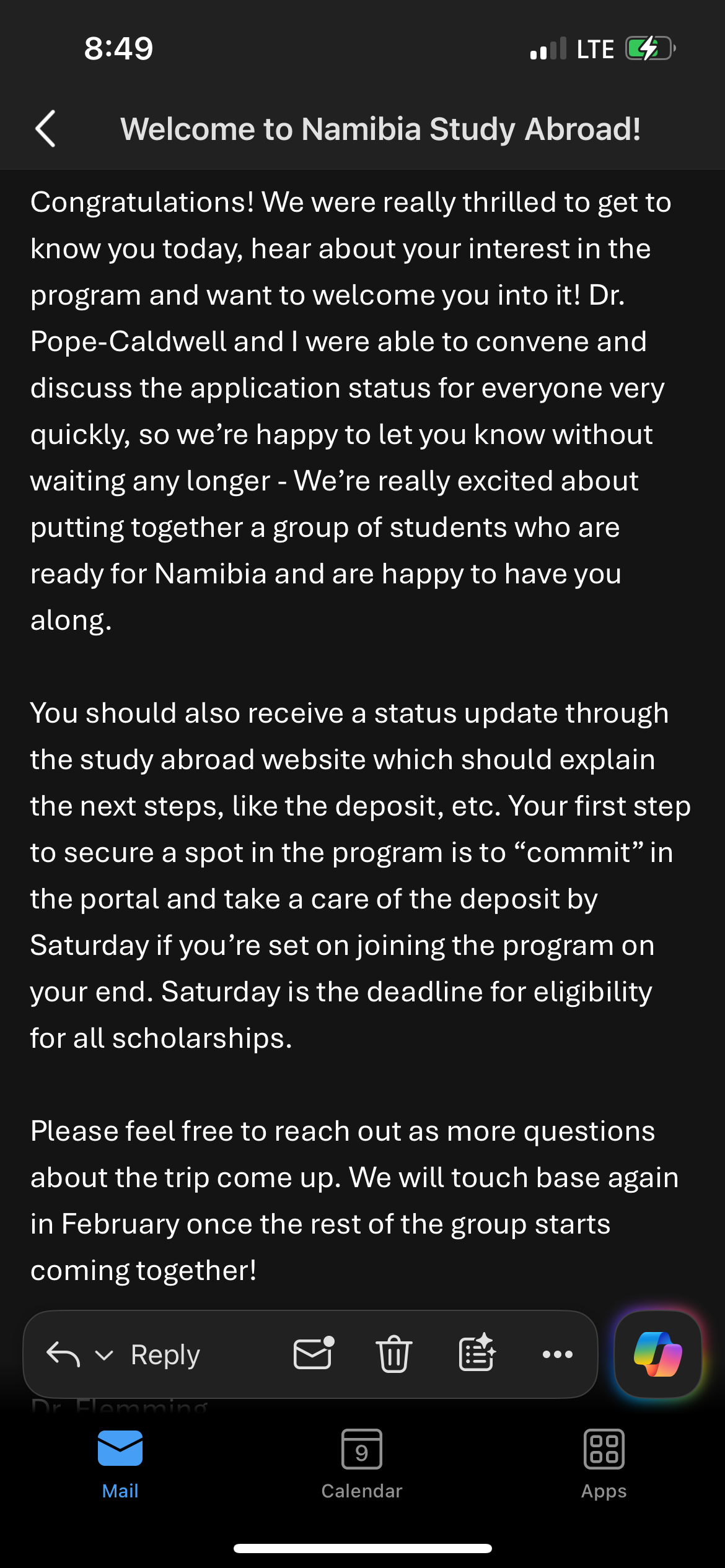Open the Copilot assistant

(x=657, y=1354)
